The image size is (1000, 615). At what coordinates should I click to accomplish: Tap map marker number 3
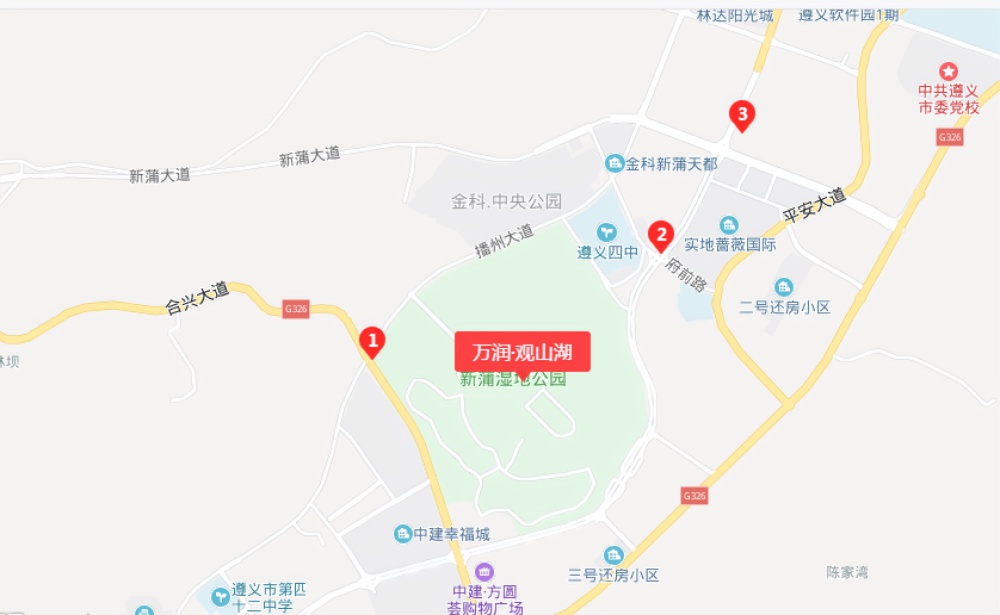[741, 114]
